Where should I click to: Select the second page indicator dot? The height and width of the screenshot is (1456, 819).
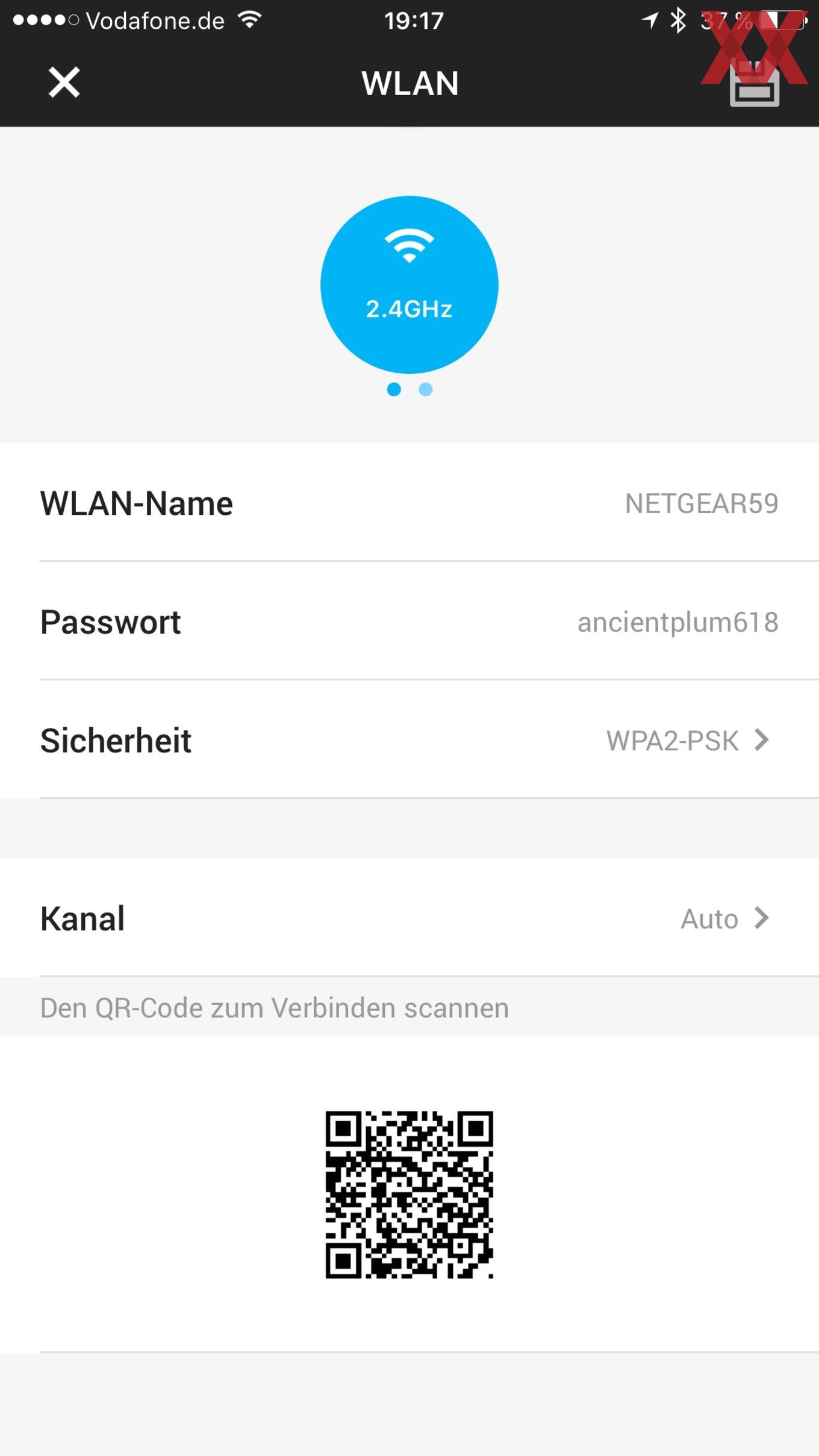coord(426,390)
